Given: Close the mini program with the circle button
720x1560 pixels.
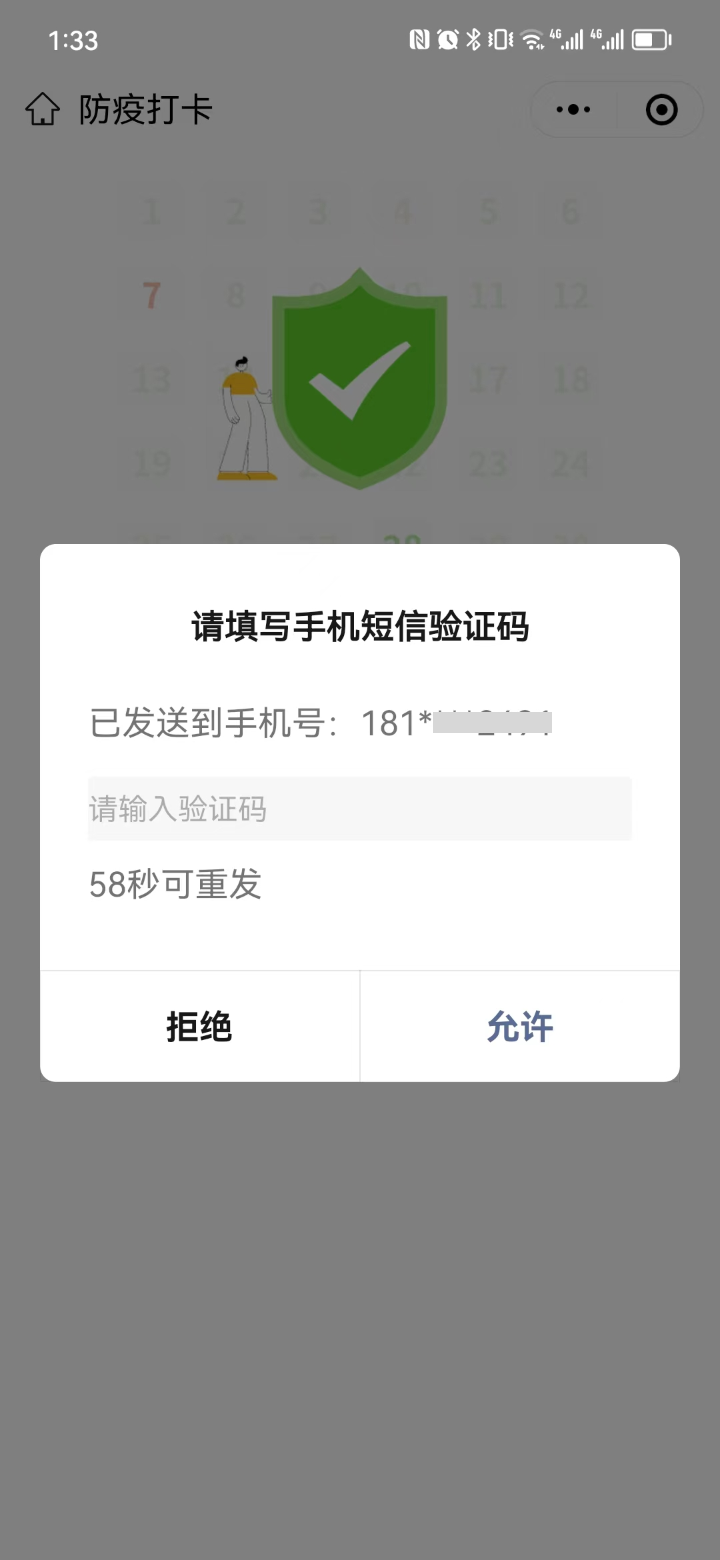Looking at the screenshot, I should pos(662,110).
